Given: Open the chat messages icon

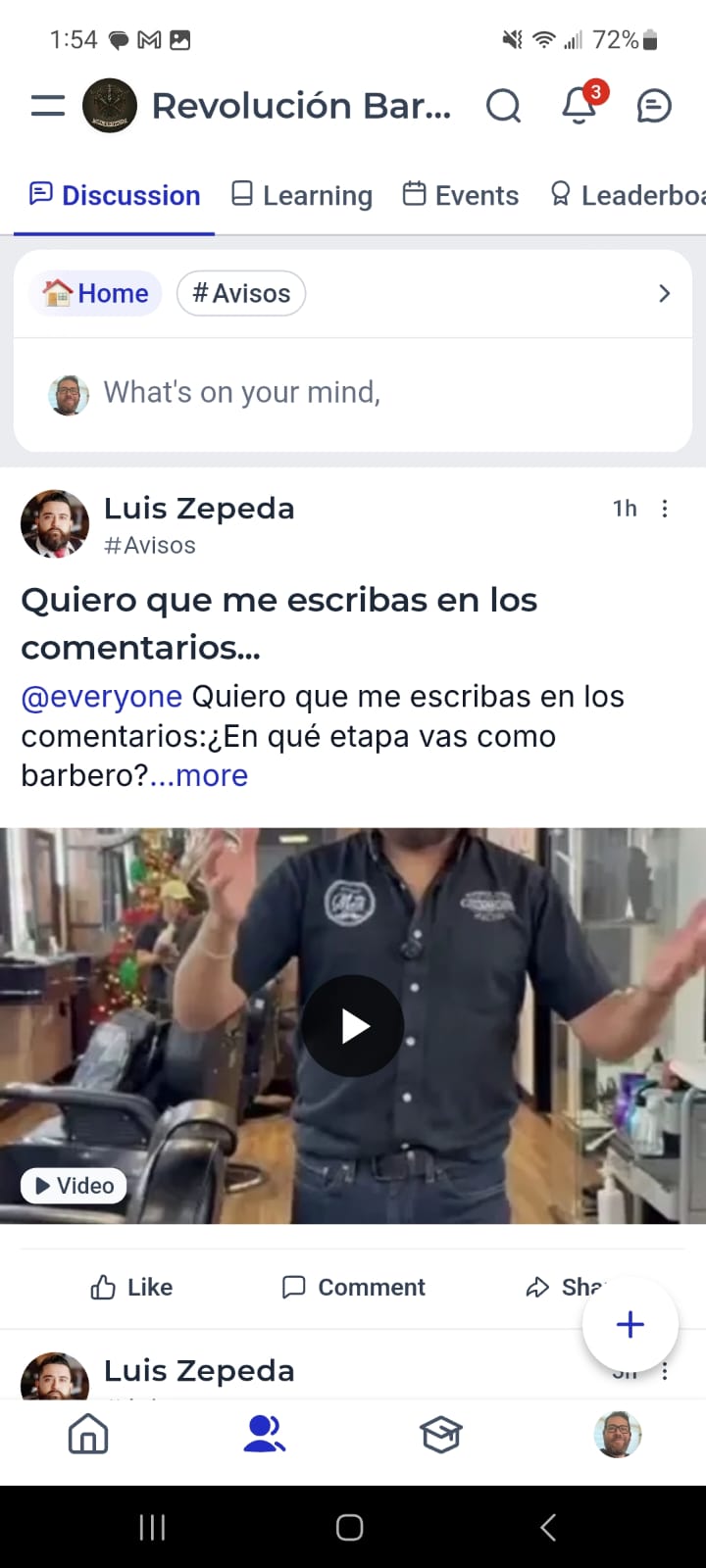Looking at the screenshot, I should coord(654,106).
